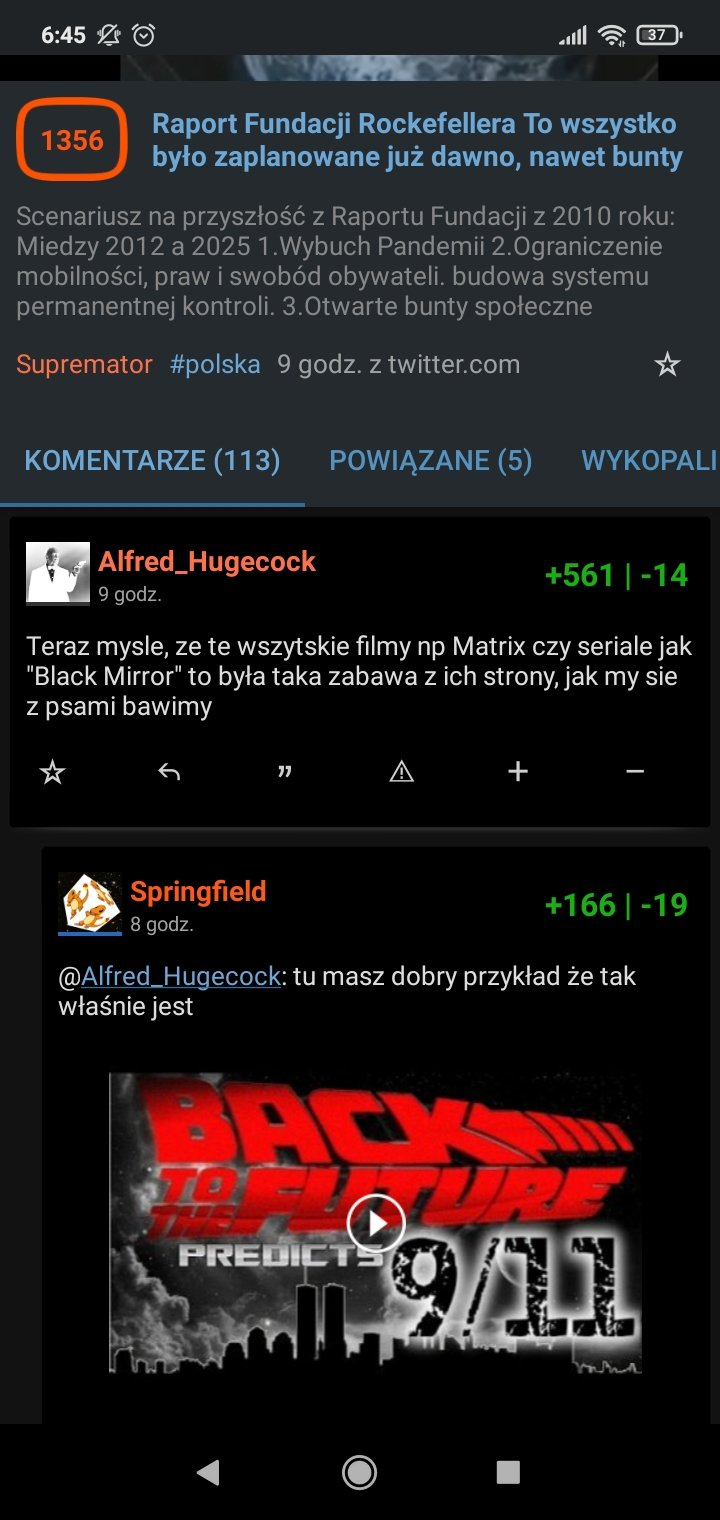The image size is (720, 1520).
Task: Play the Back to the Future video
Action: tap(375, 1222)
